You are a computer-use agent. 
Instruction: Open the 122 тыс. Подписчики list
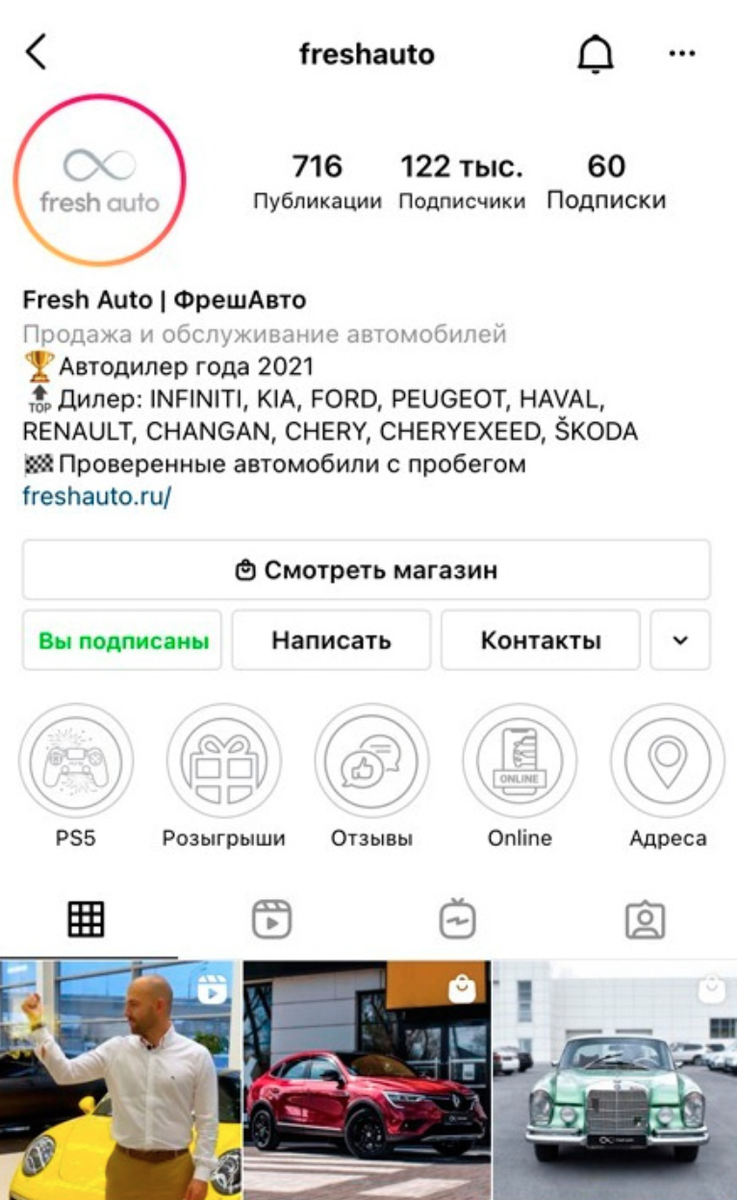[x=461, y=181]
